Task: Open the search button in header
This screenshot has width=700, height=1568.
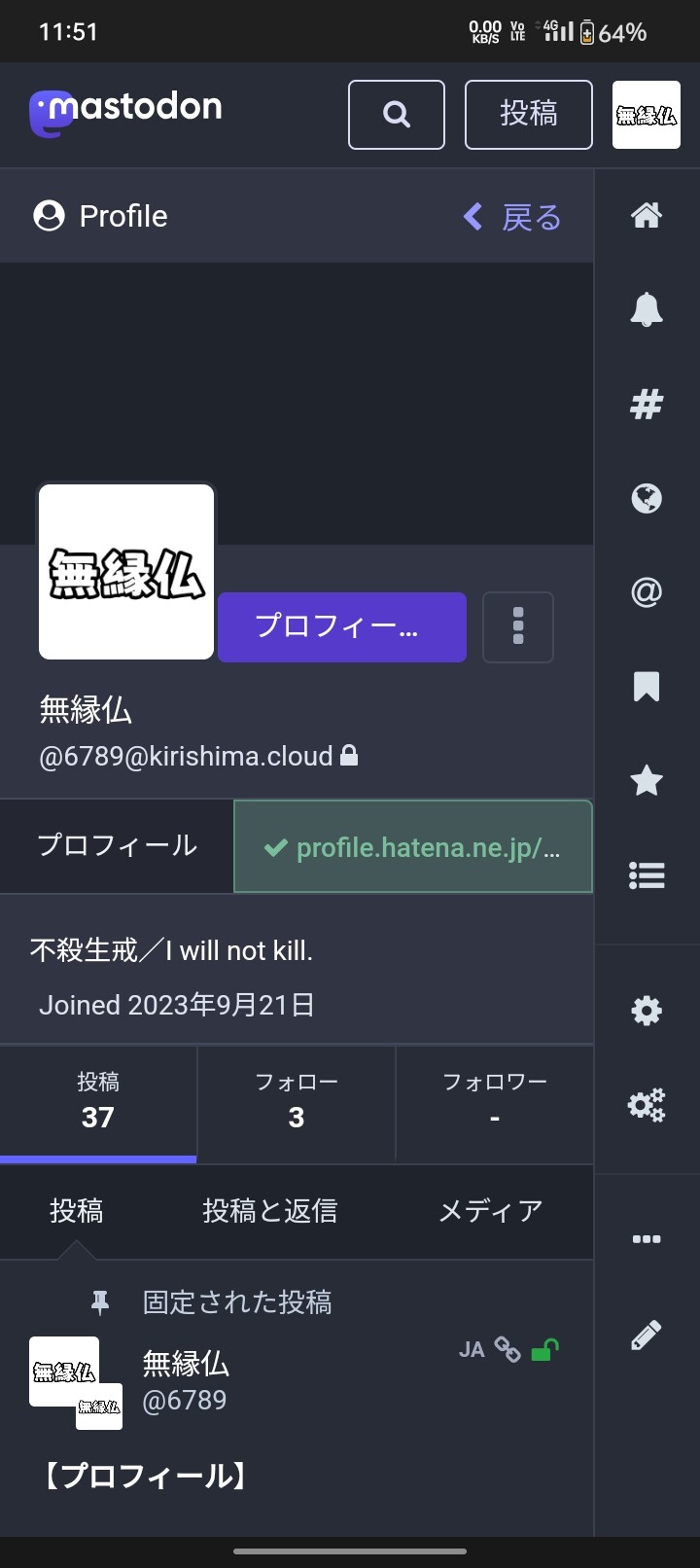Action: click(397, 115)
